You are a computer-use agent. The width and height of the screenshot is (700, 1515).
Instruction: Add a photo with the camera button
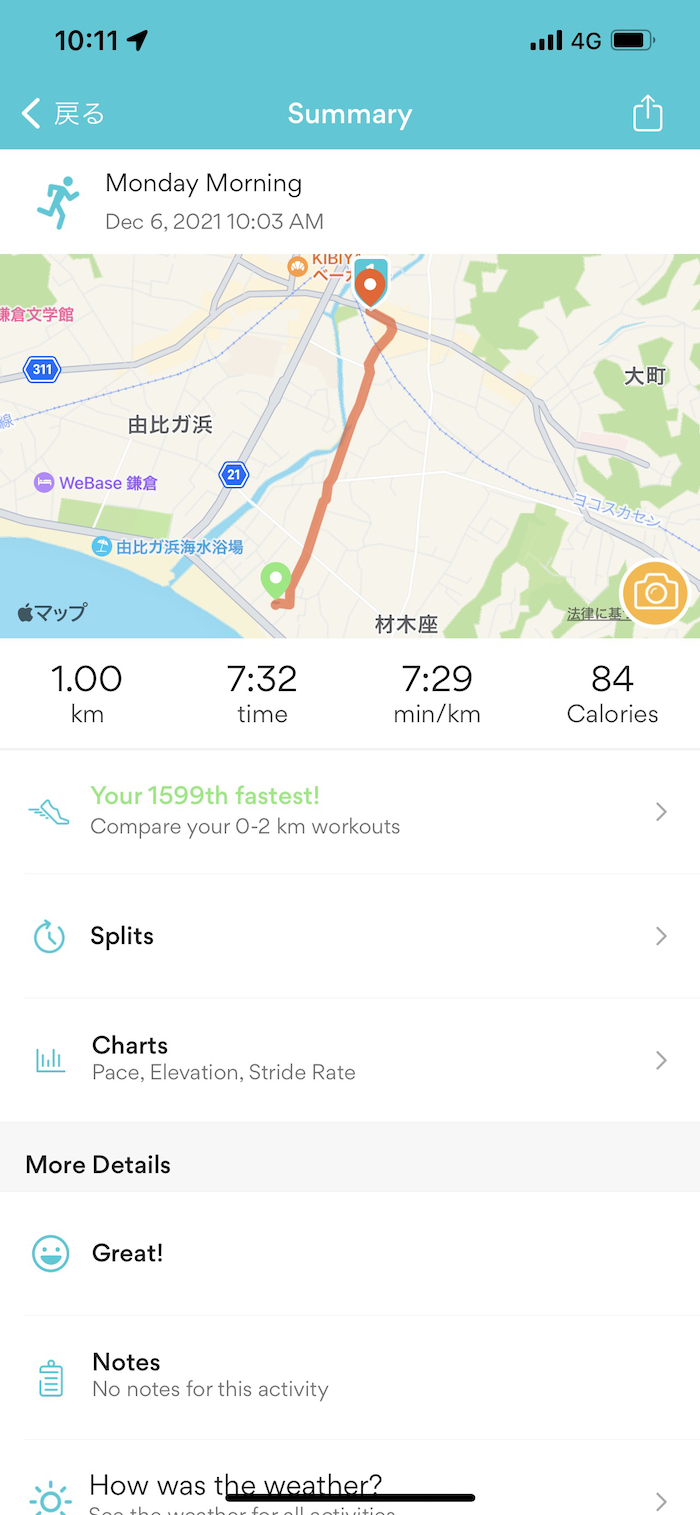(654, 594)
